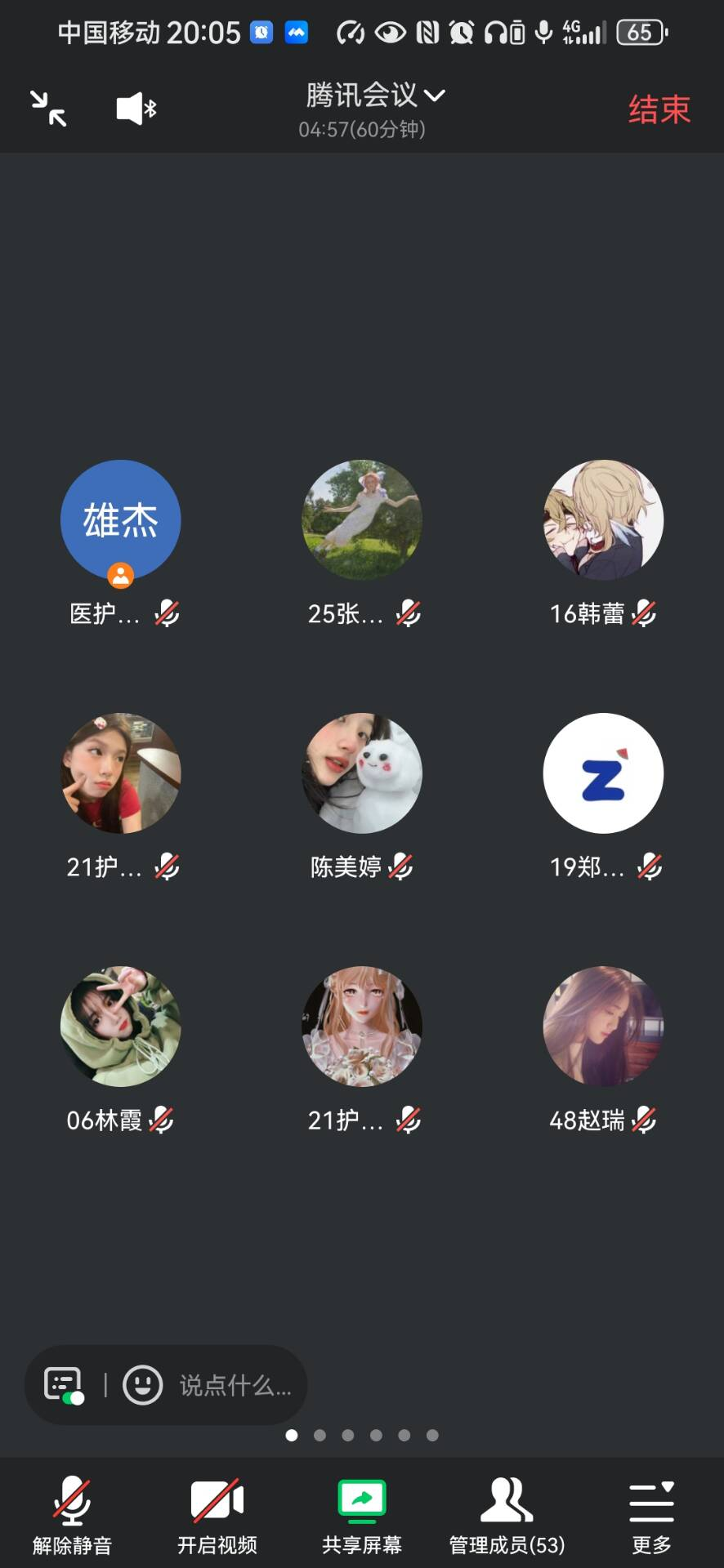The width and height of the screenshot is (724, 1568).
Task: Open participant 48赵瑞's tile
Action: [x=603, y=1027]
